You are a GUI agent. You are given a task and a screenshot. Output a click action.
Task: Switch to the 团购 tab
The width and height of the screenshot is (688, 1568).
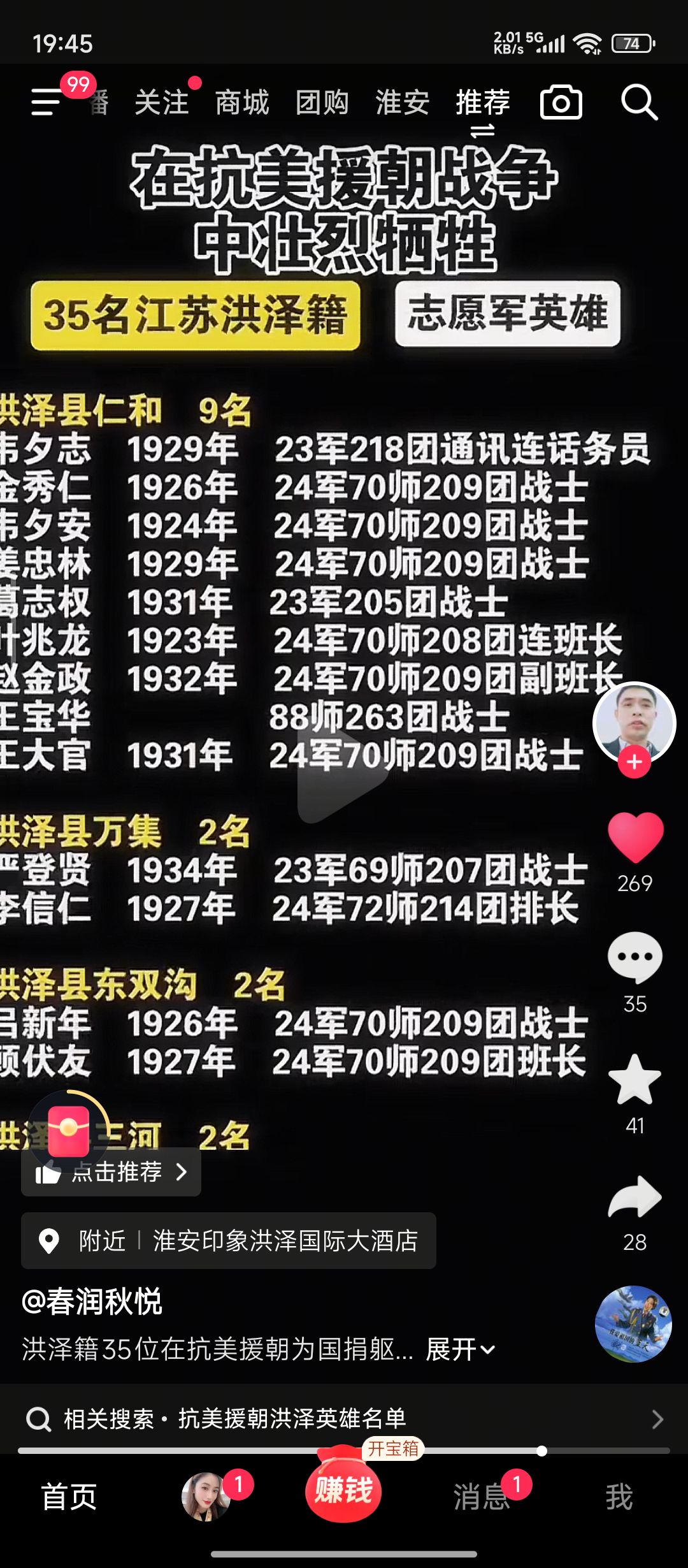[x=322, y=103]
